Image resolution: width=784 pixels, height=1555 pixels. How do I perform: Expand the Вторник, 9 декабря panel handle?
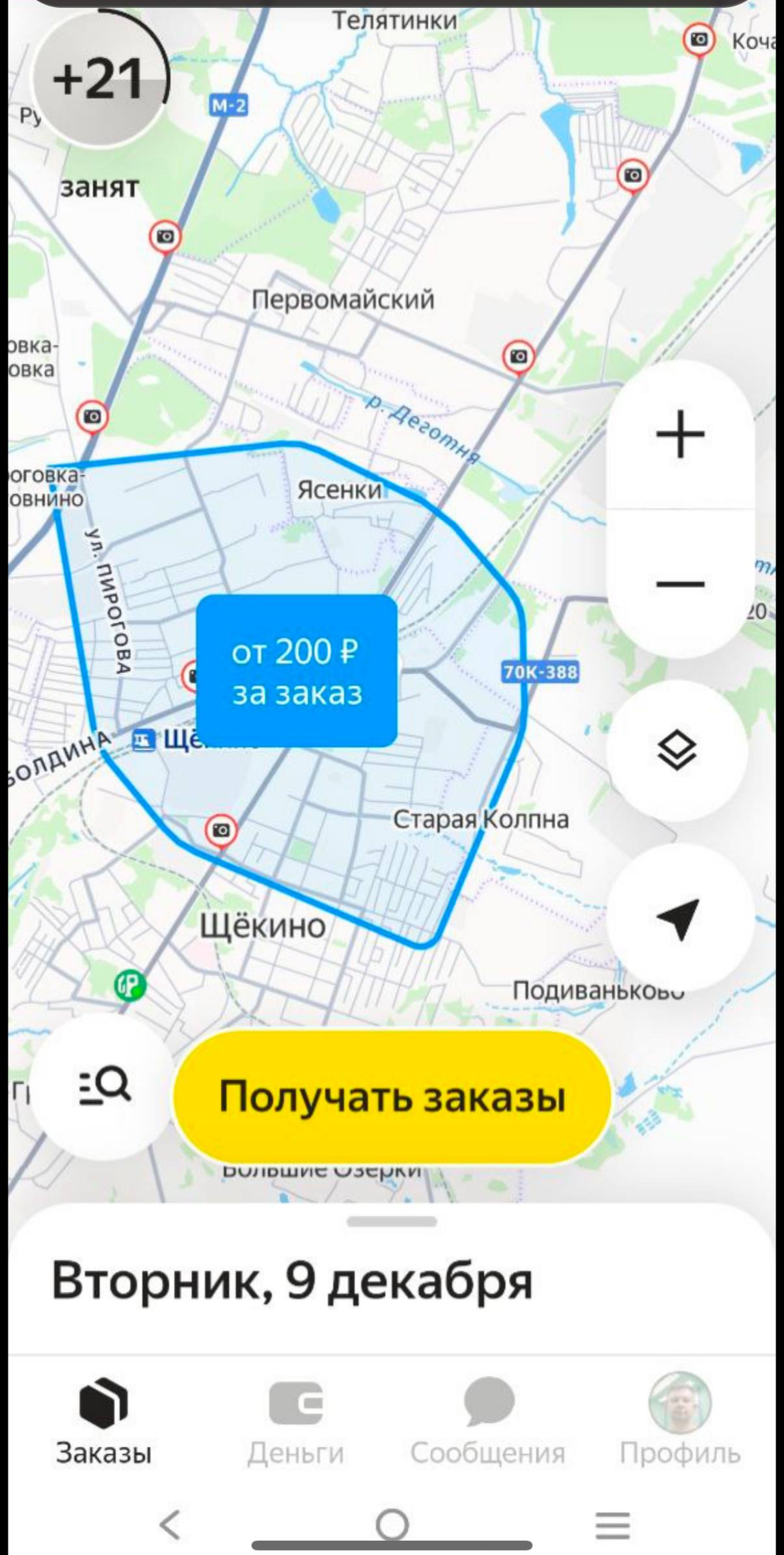392,1222
